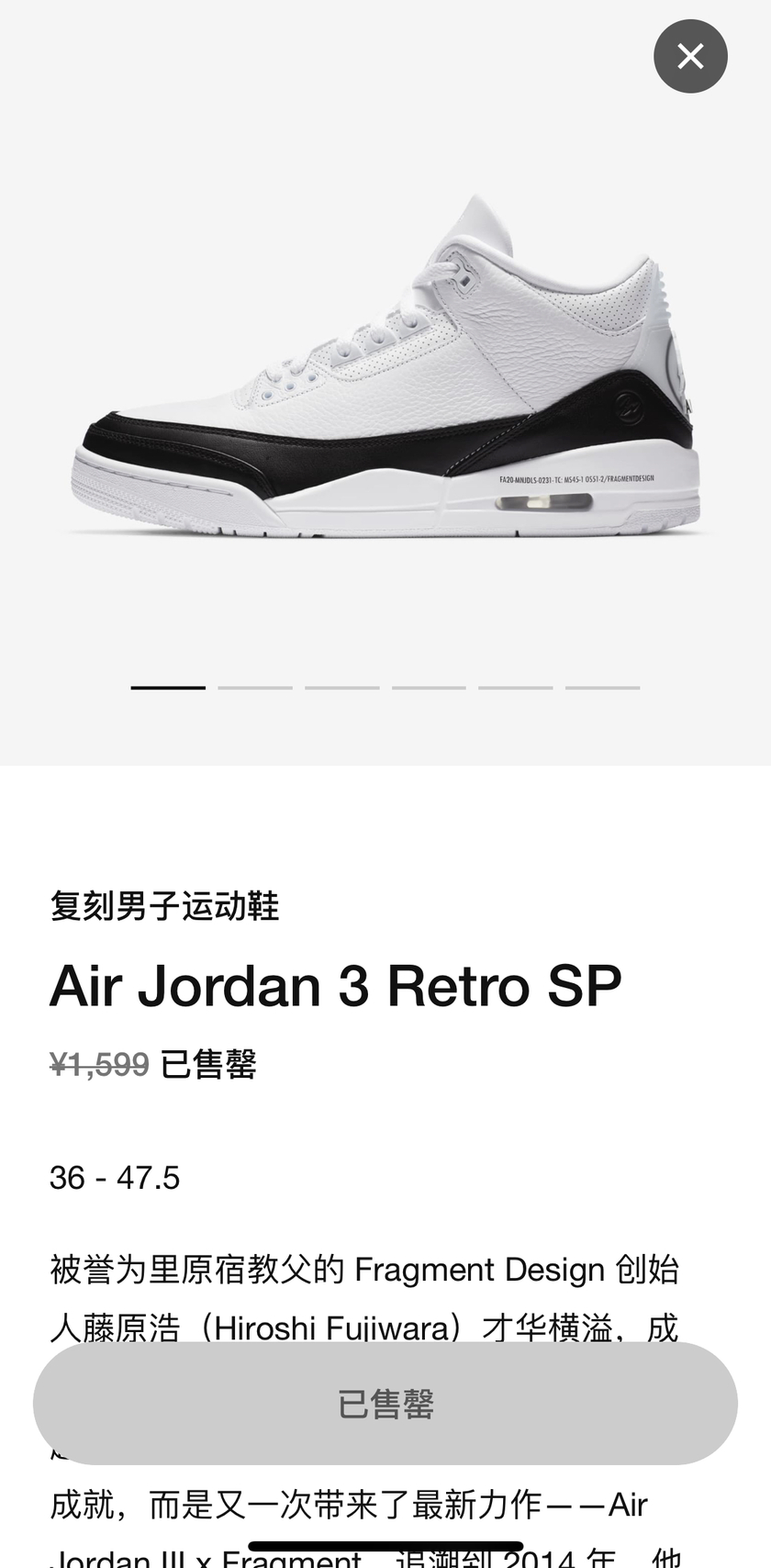Jump to the second product image dot
Image resolution: width=771 pixels, height=1568 pixels.
click(255, 687)
